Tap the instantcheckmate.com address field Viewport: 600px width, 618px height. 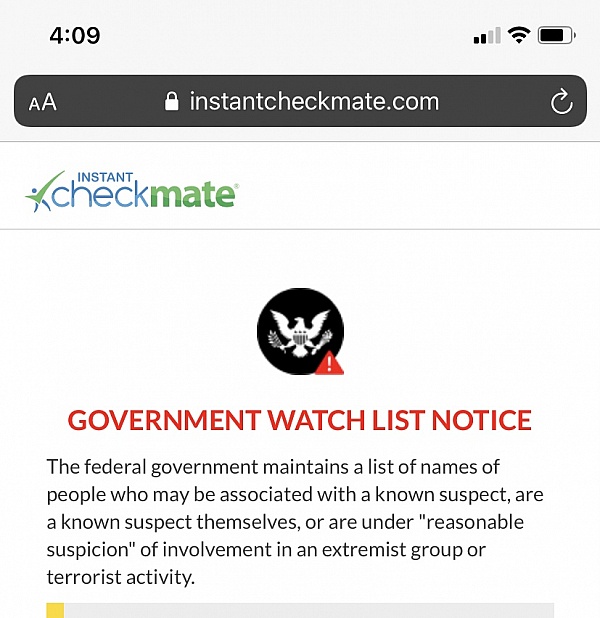pos(300,101)
